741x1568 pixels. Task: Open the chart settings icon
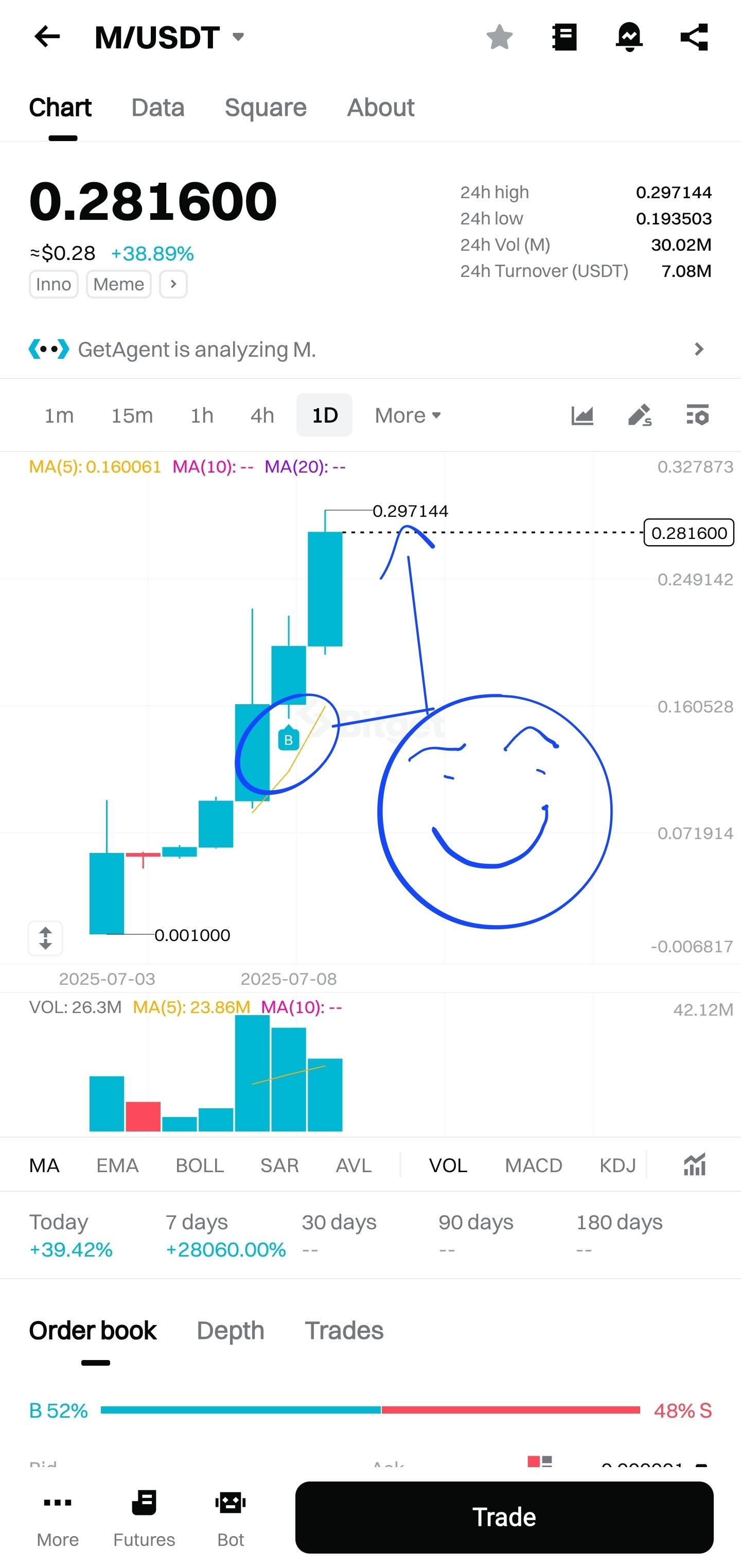pyautogui.click(x=697, y=415)
